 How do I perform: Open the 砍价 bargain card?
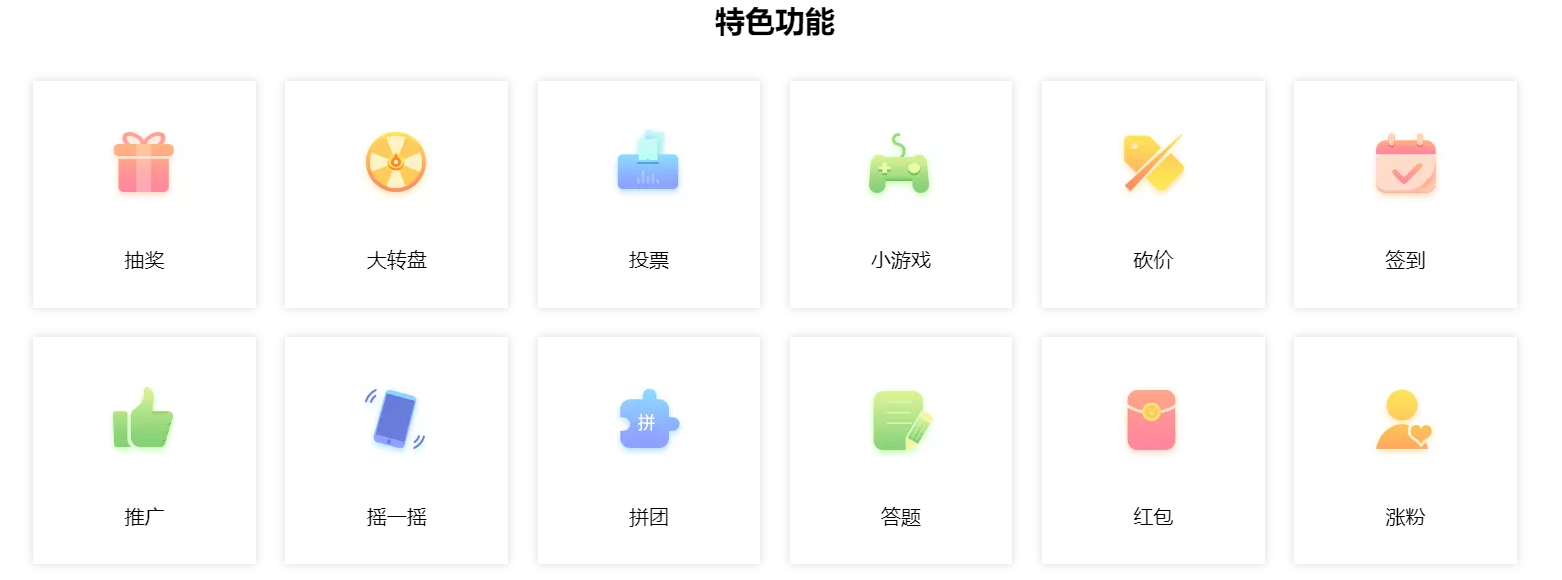tap(1153, 195)
